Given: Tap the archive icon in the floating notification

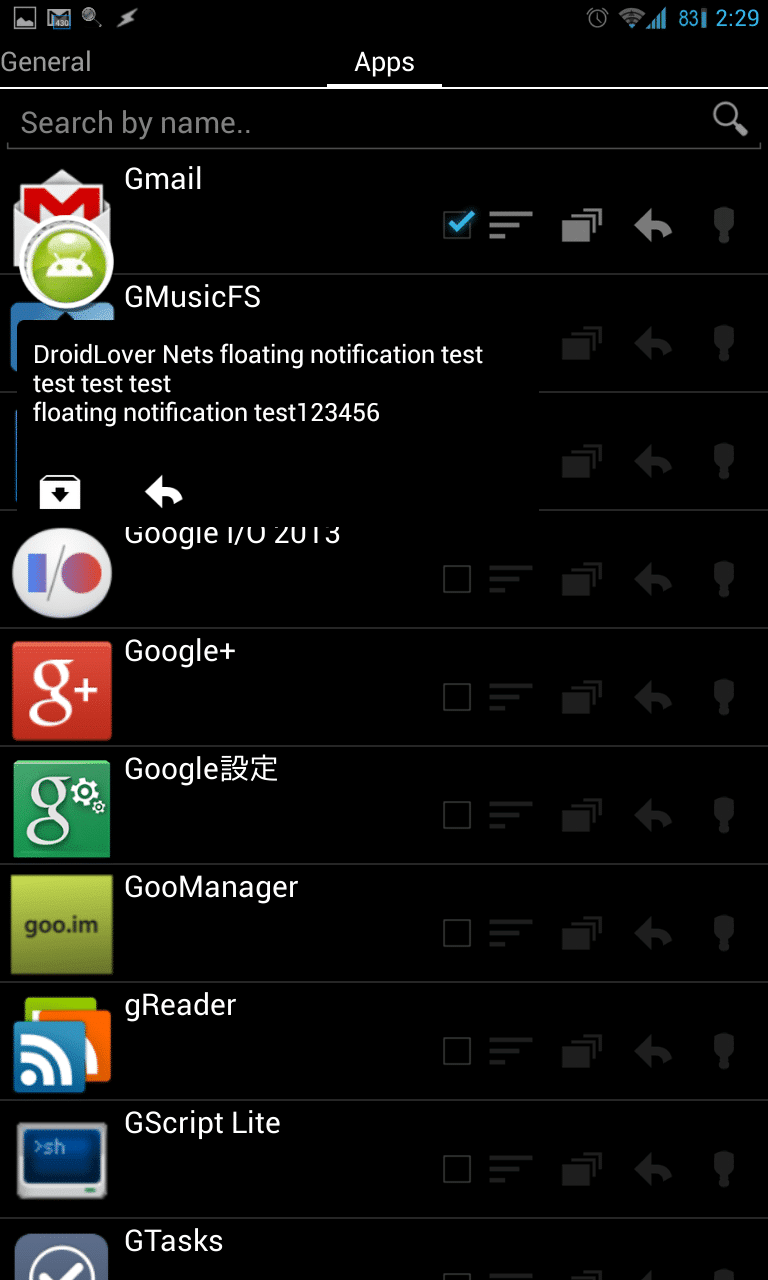Looking at the screenshot, I should tap(62, 490).
